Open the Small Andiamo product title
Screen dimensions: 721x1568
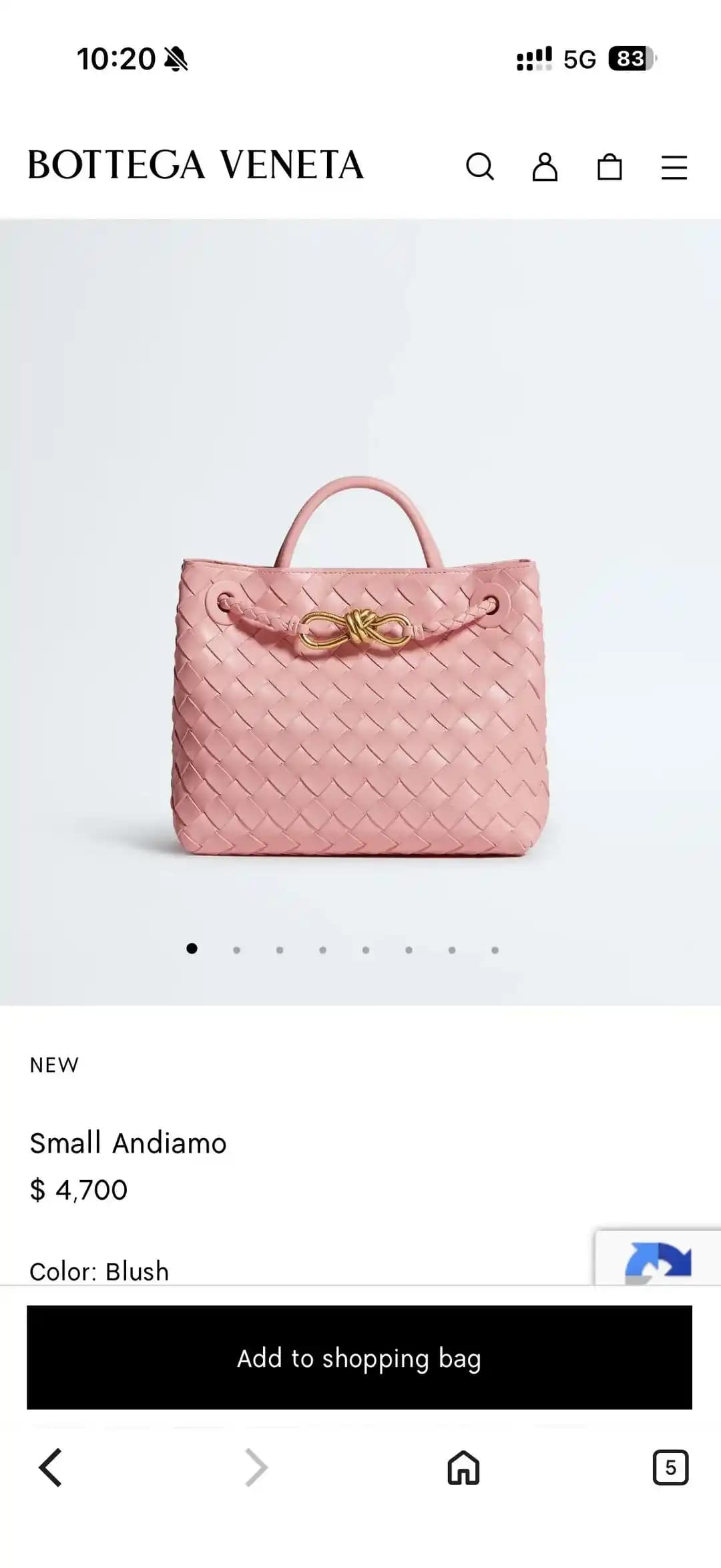[x=128, y=1142]
